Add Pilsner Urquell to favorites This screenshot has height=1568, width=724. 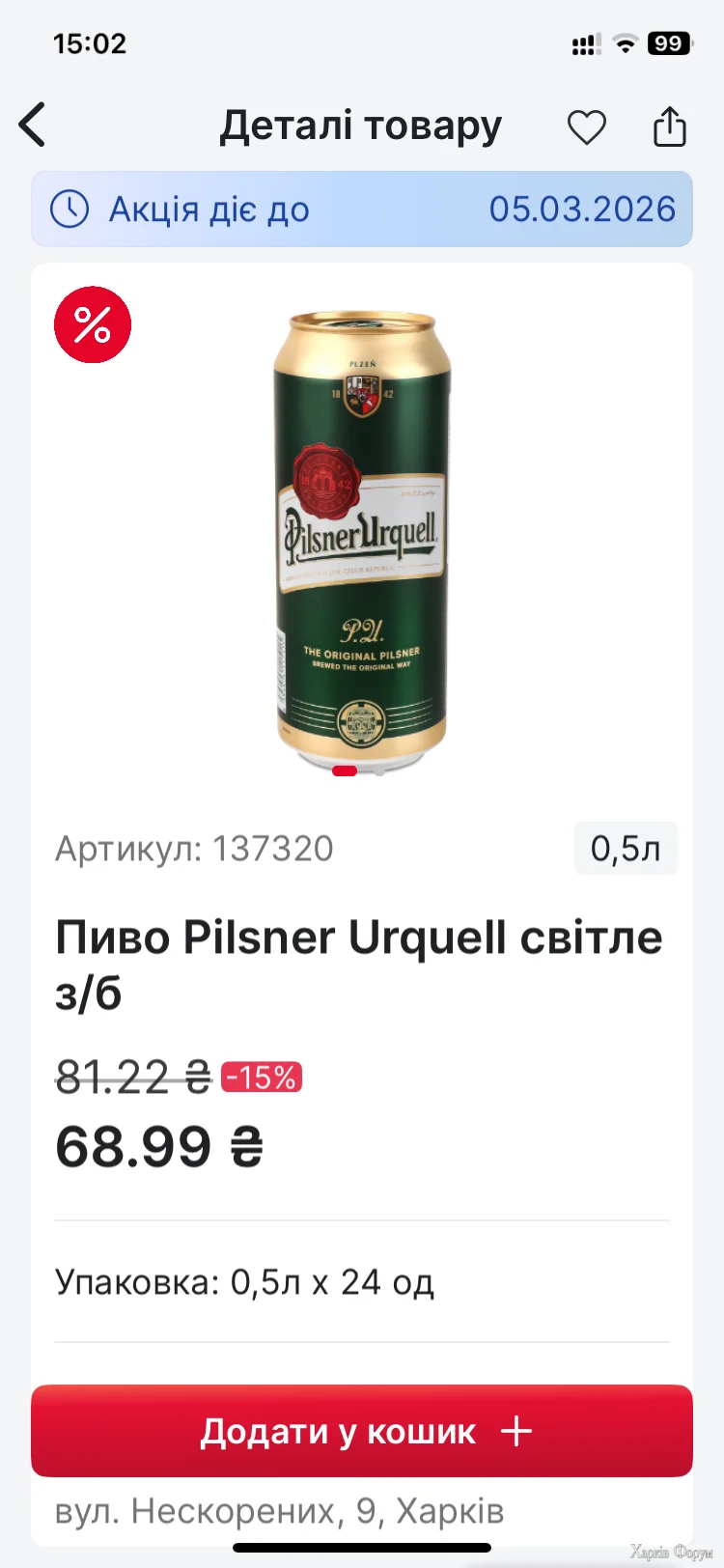point(586,127)
